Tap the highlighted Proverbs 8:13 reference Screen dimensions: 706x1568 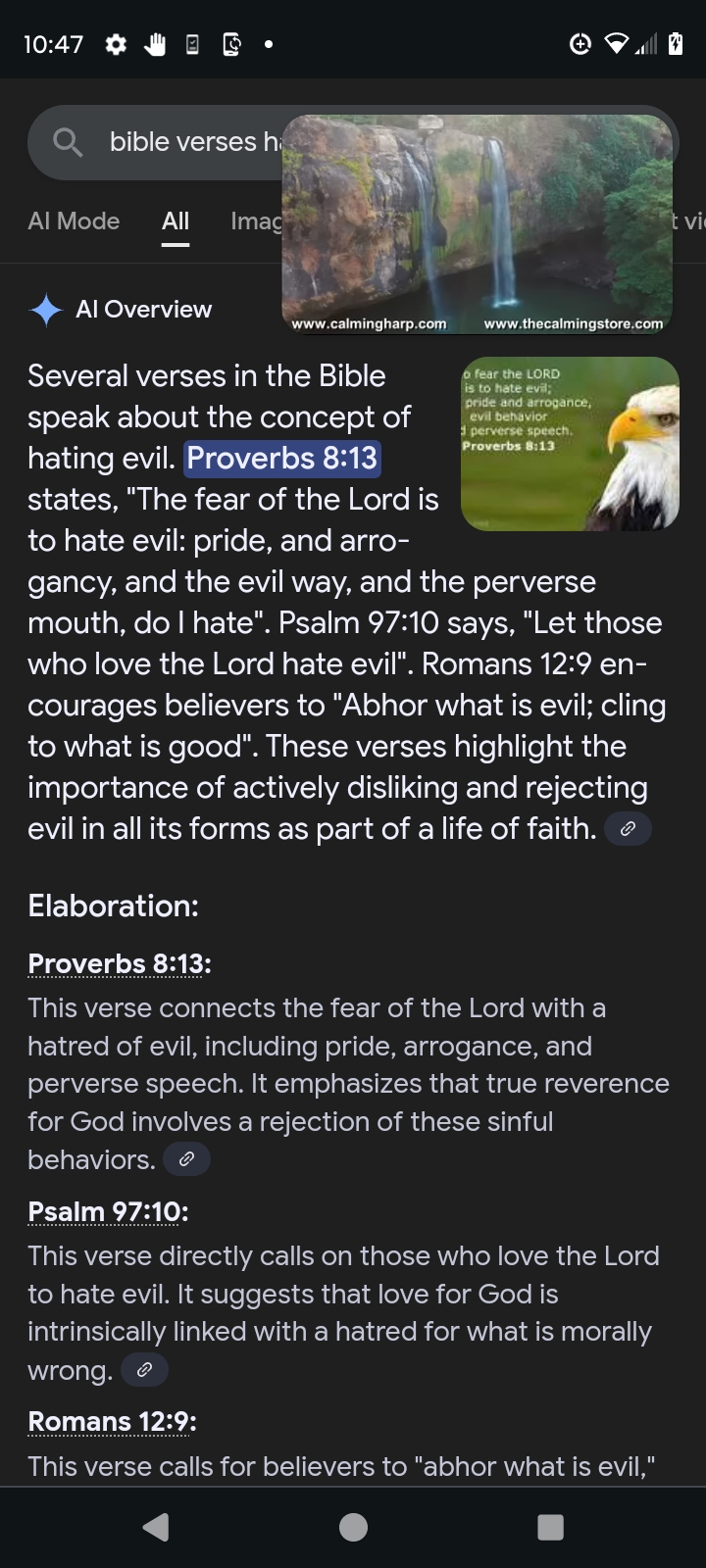pos(282,459)
